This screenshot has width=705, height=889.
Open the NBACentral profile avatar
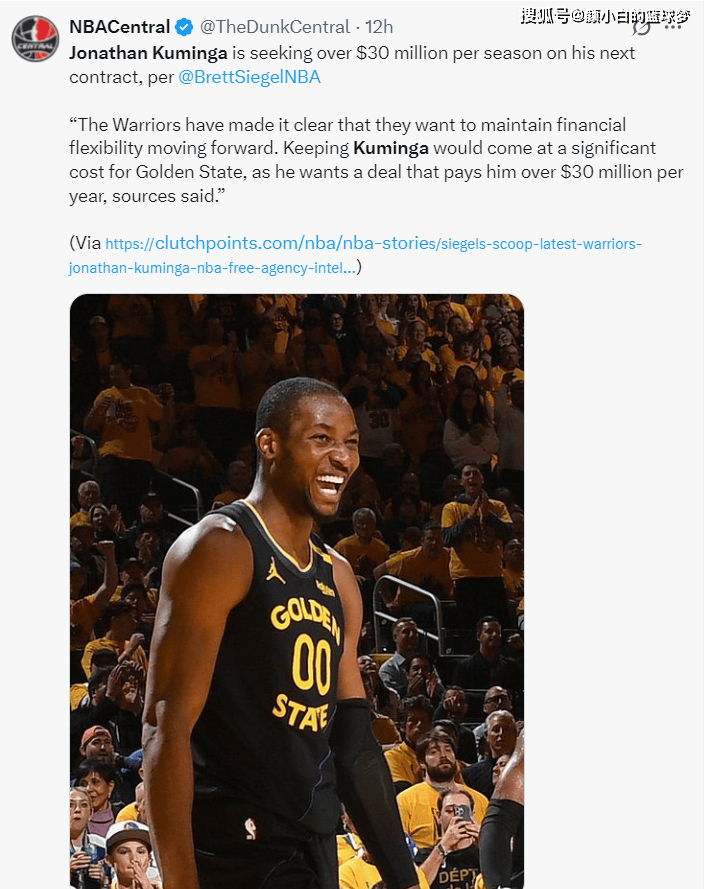pyautogui.click(x=35, y=38)
